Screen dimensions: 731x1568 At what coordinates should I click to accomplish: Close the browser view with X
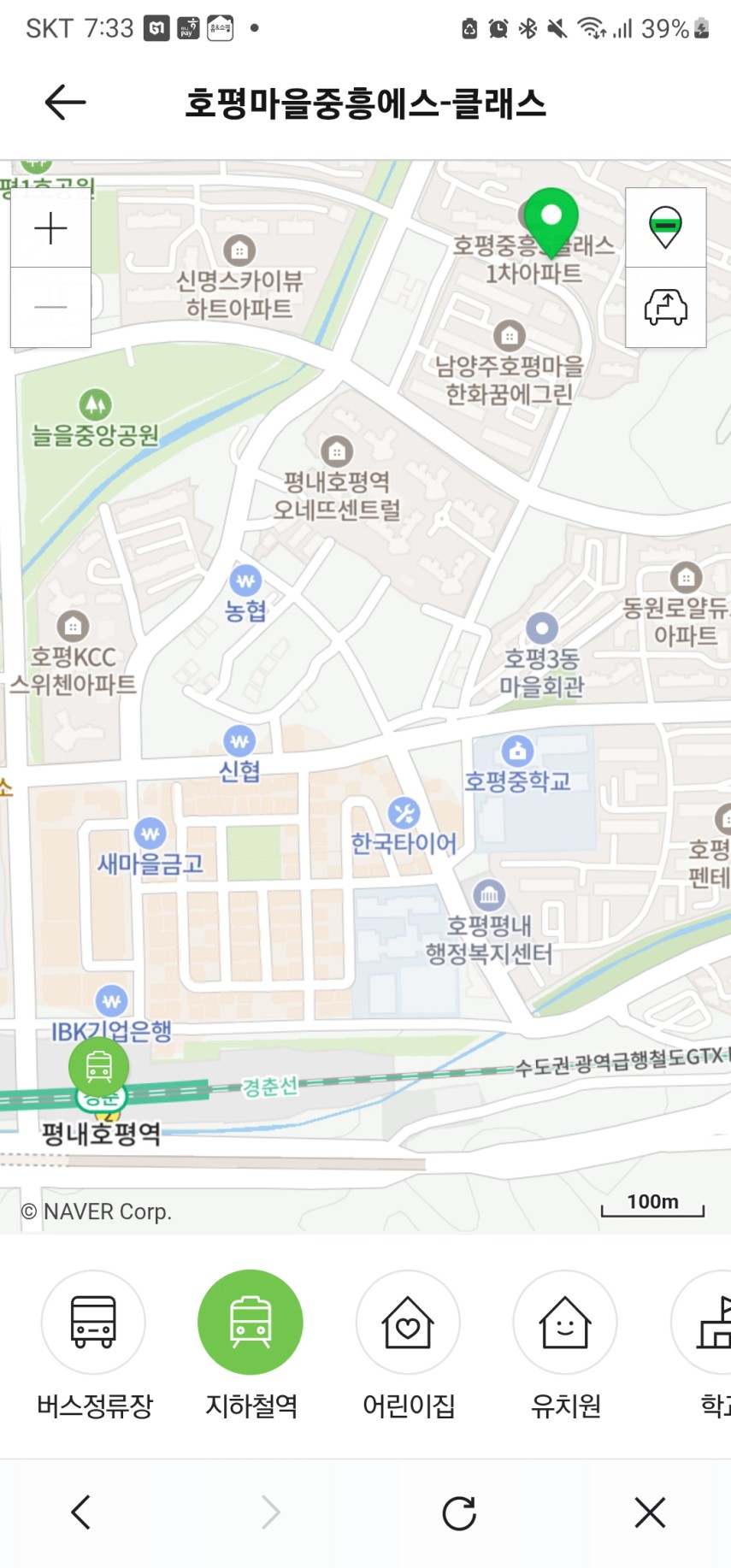click(650, 1512)
